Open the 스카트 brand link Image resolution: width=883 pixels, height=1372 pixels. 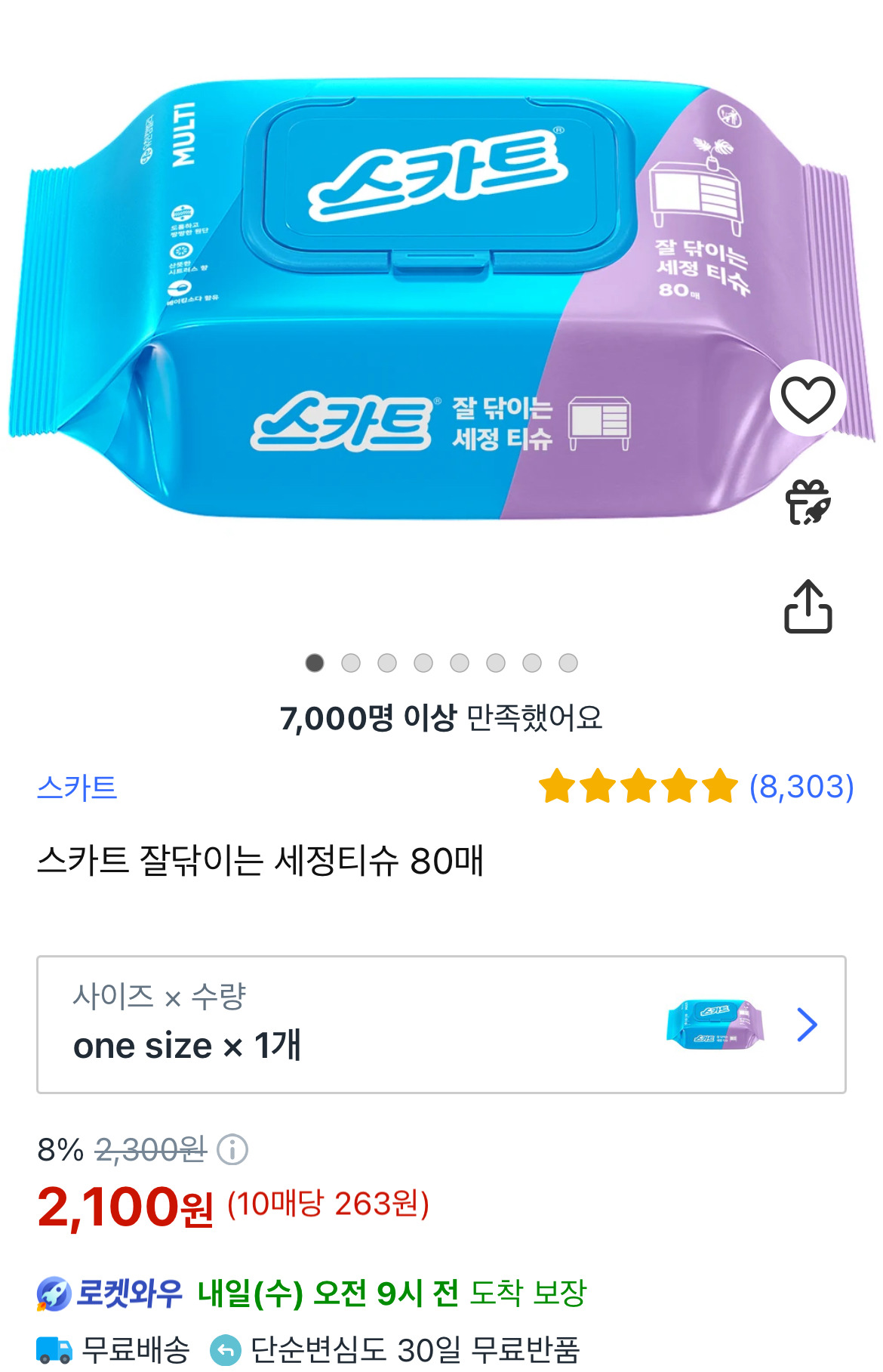(77, 788)
